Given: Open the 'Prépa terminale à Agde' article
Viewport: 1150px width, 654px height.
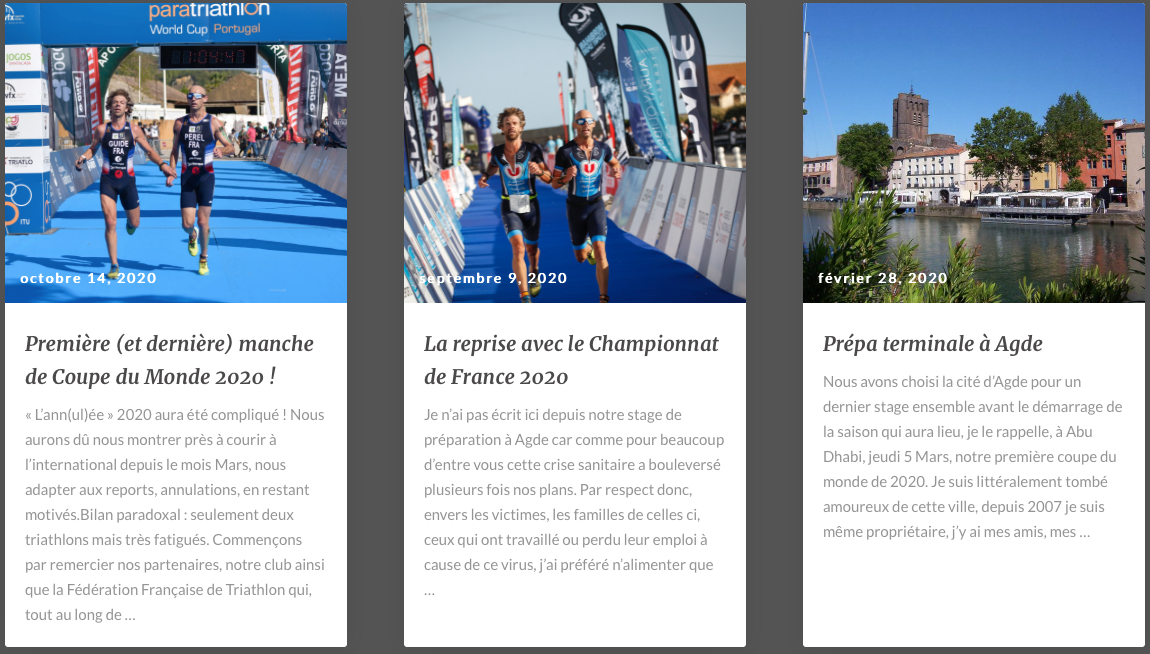Looking at the screenshot, I should tap(932, 344).
